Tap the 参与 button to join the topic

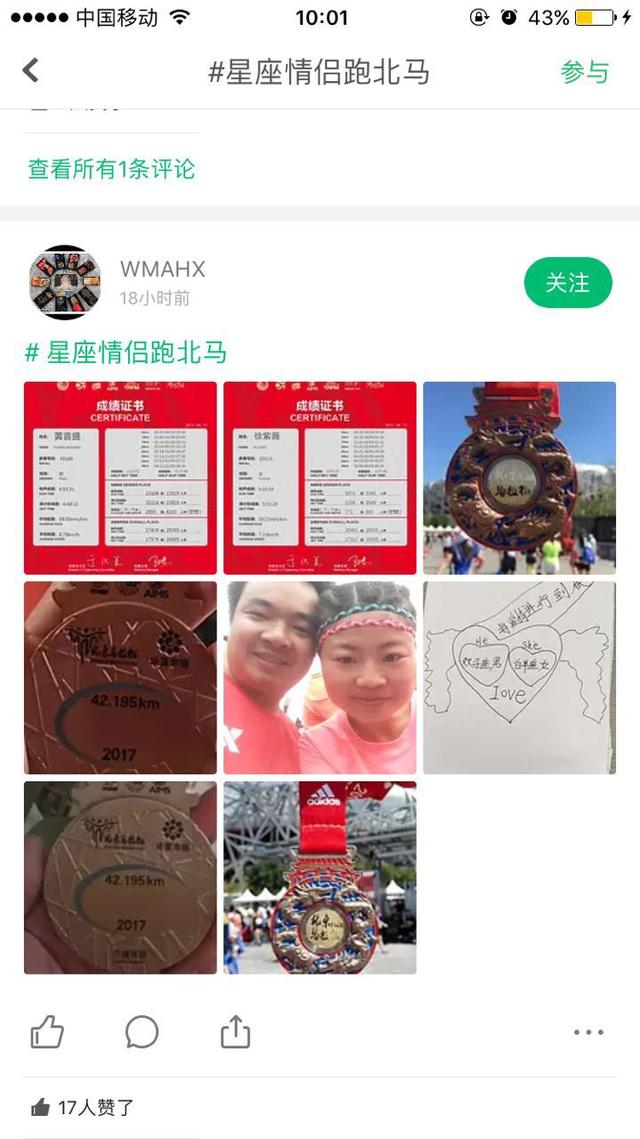click(584, 72)
